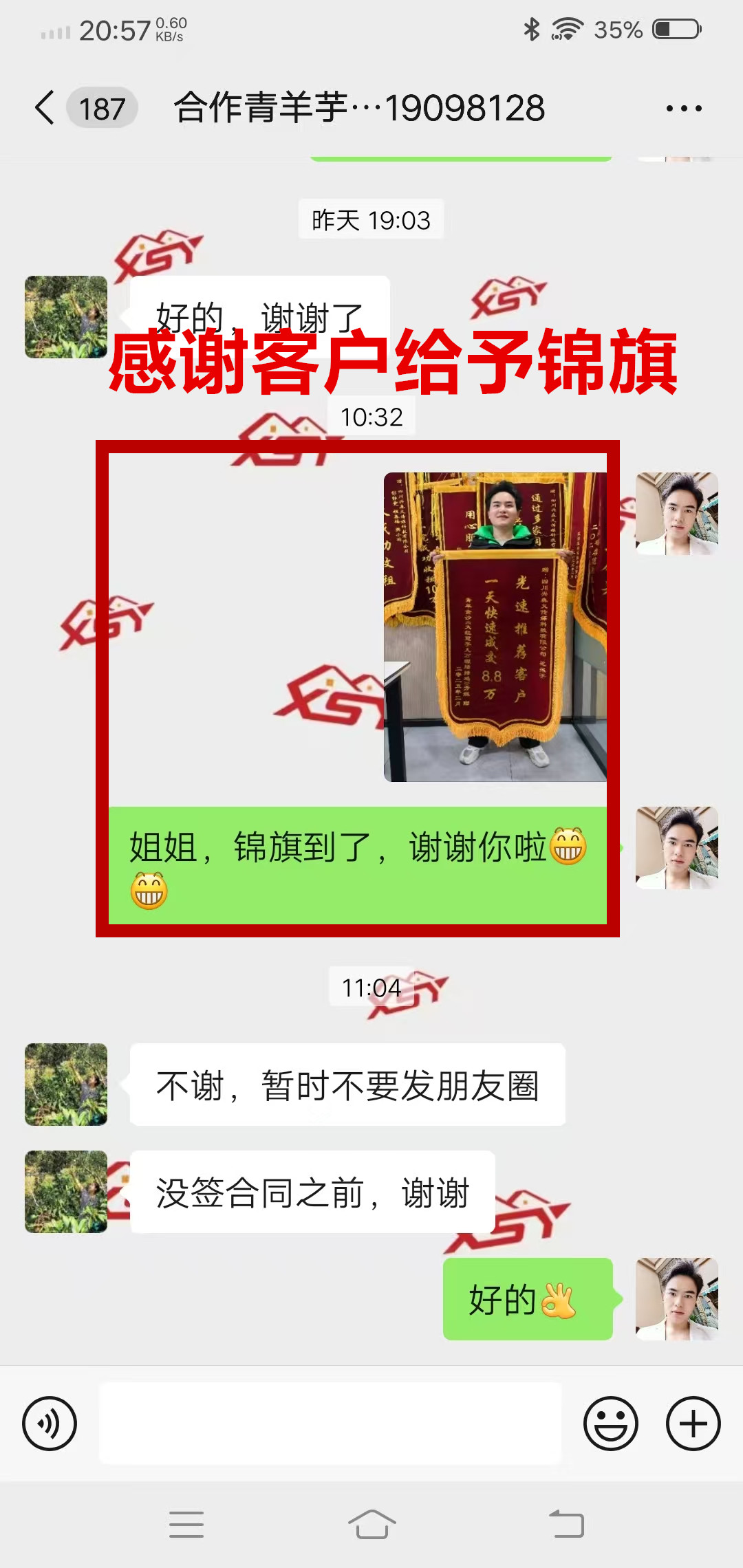The width and height of the screenshot is (743, 1568).
Task: Switch to voice message input
Action: pos(50,1424)
